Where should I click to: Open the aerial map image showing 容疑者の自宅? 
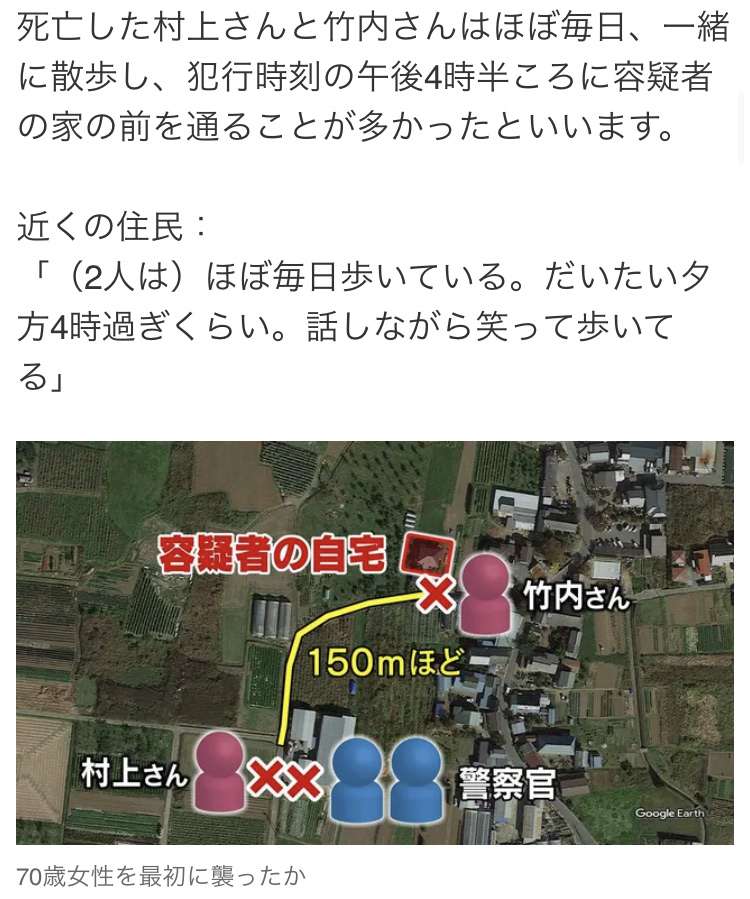tap(375, 642)
